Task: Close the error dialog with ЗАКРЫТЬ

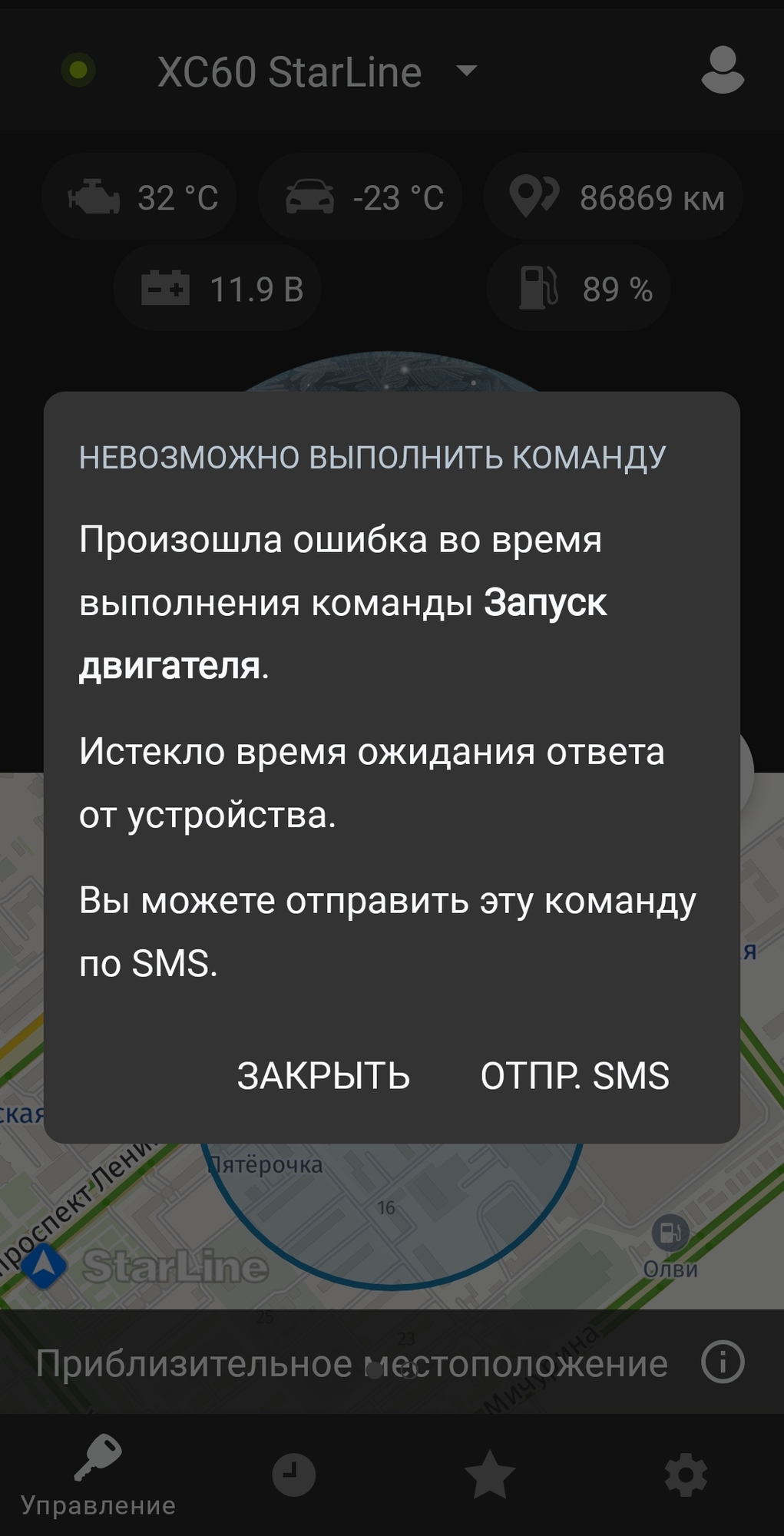Action: (323, 1075)
